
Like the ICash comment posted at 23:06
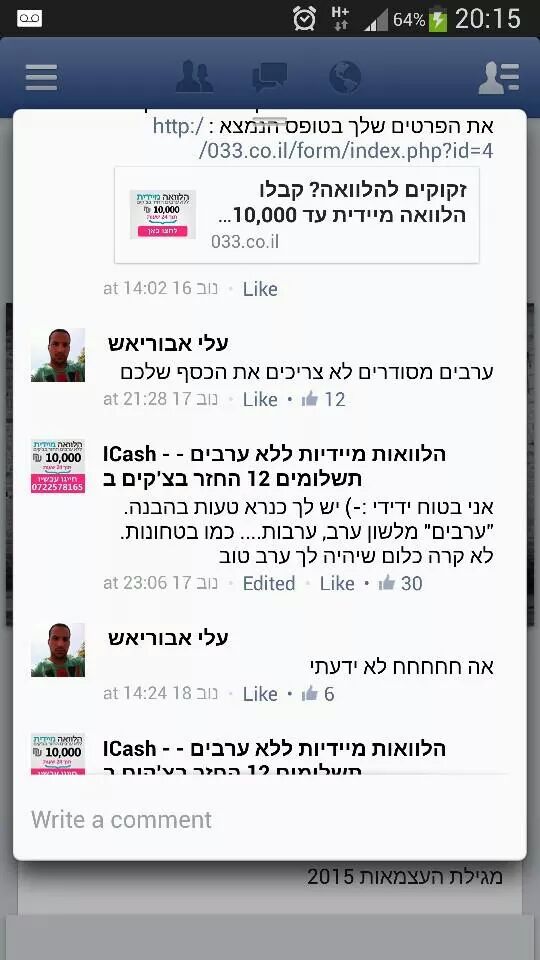click(337, 583)
